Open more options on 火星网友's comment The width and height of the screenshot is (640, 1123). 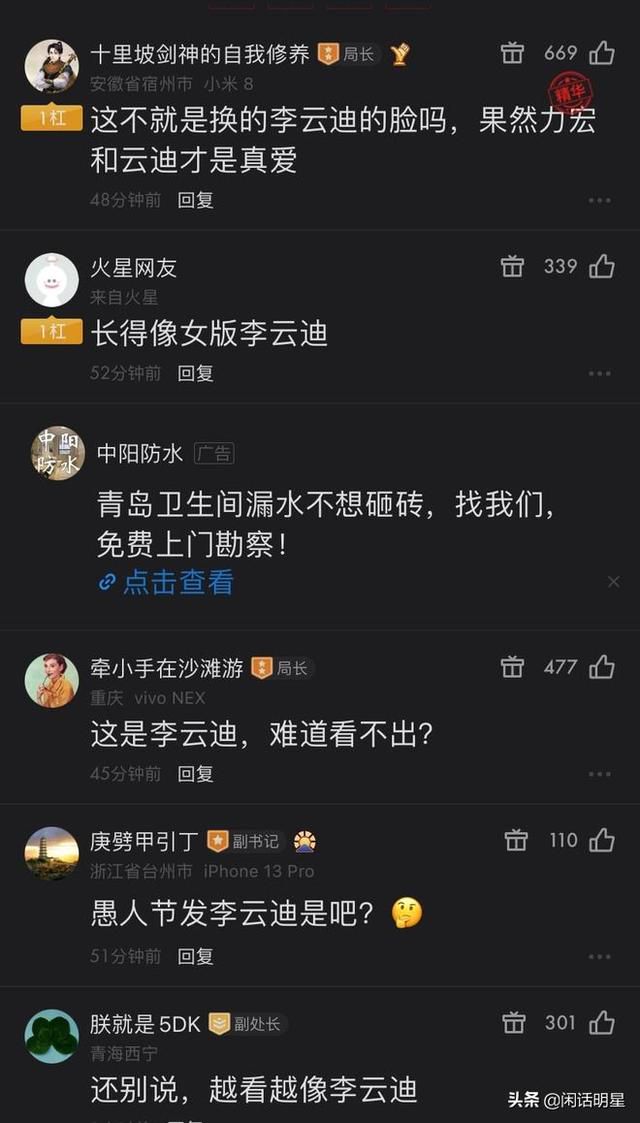point(599,373)
